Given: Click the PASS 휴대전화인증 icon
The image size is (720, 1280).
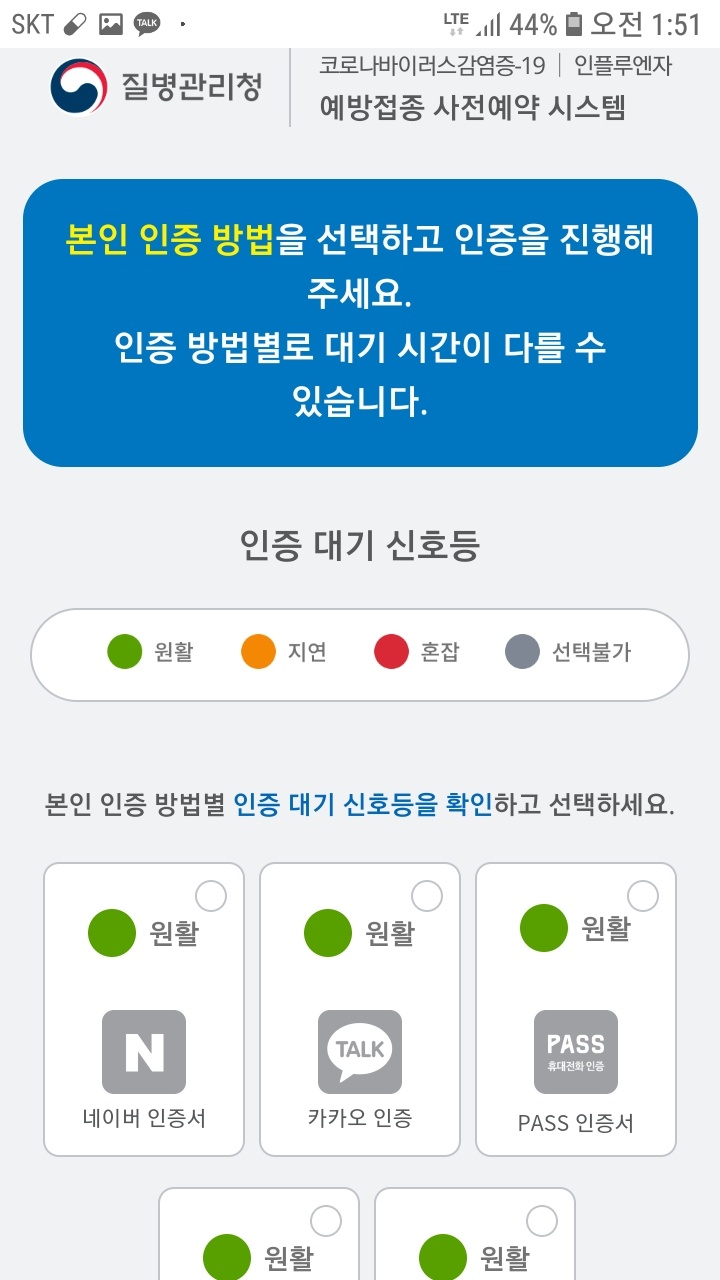Looking at the screenshot, I should tap(575, 1053).
